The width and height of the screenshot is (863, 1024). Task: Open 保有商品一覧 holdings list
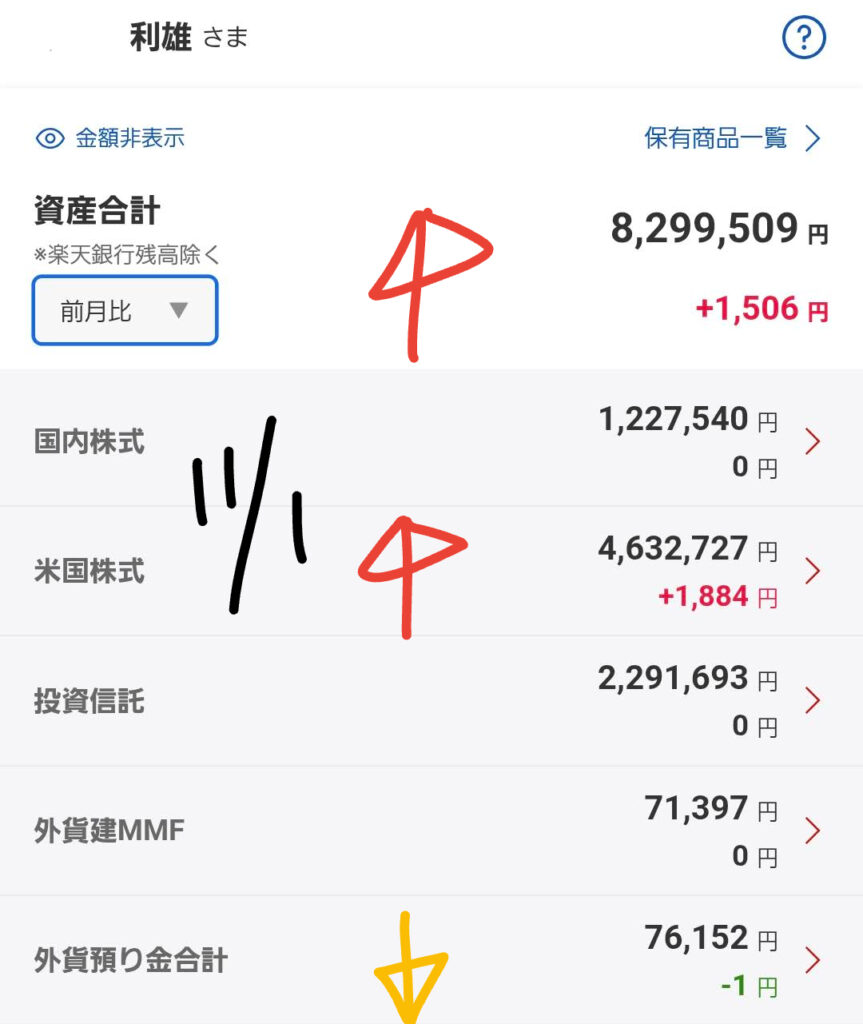(732, 138)
